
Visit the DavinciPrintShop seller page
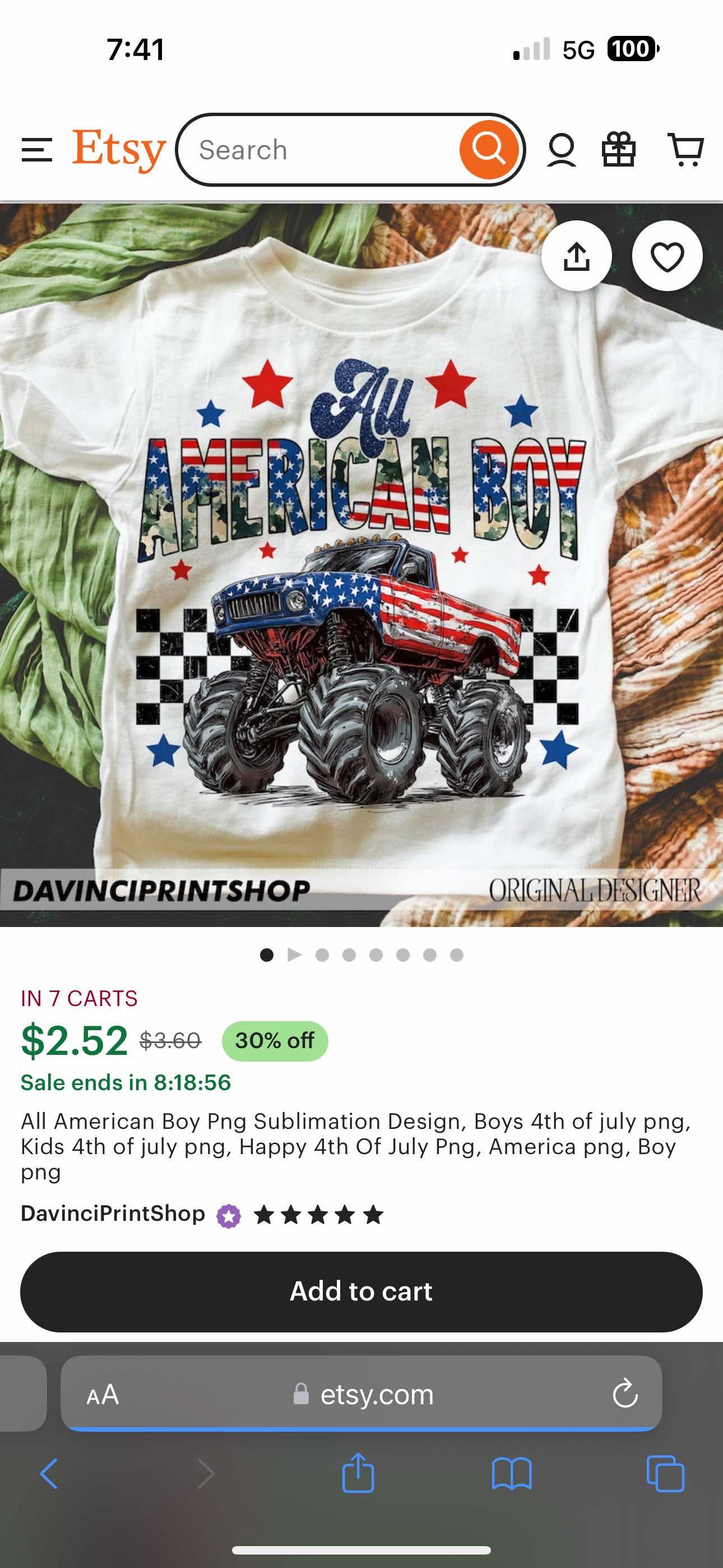click(x=113, y=1213)
